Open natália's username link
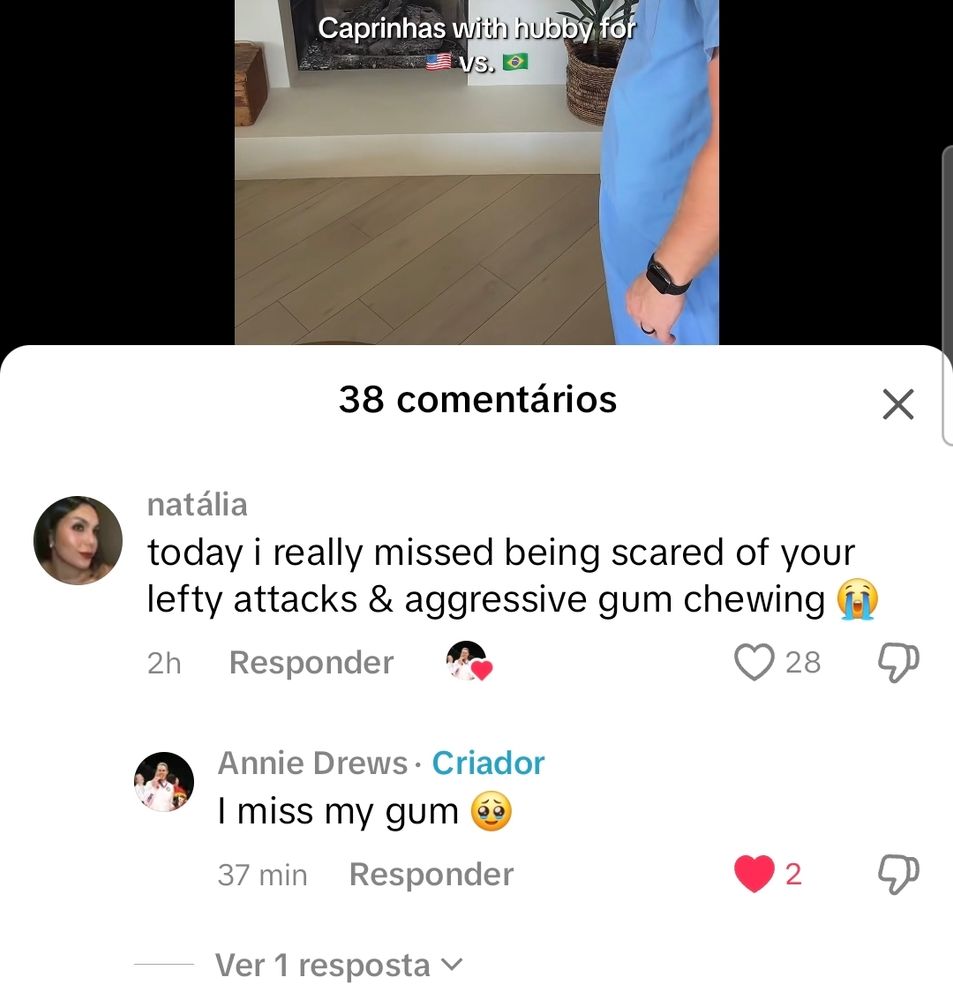The width and height of the screenshot is (953, 1000). pyautogui.click(x=197, y=505)
